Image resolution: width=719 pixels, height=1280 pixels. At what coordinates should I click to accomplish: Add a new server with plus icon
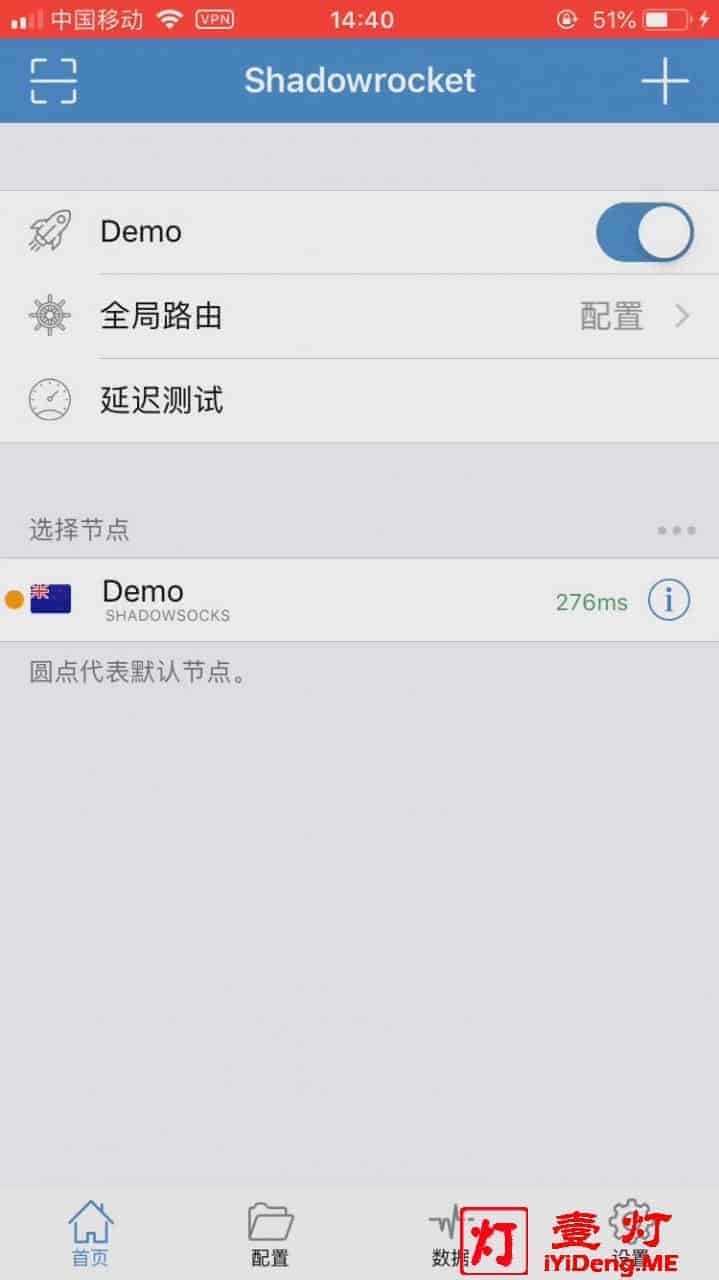click(665, 81)
